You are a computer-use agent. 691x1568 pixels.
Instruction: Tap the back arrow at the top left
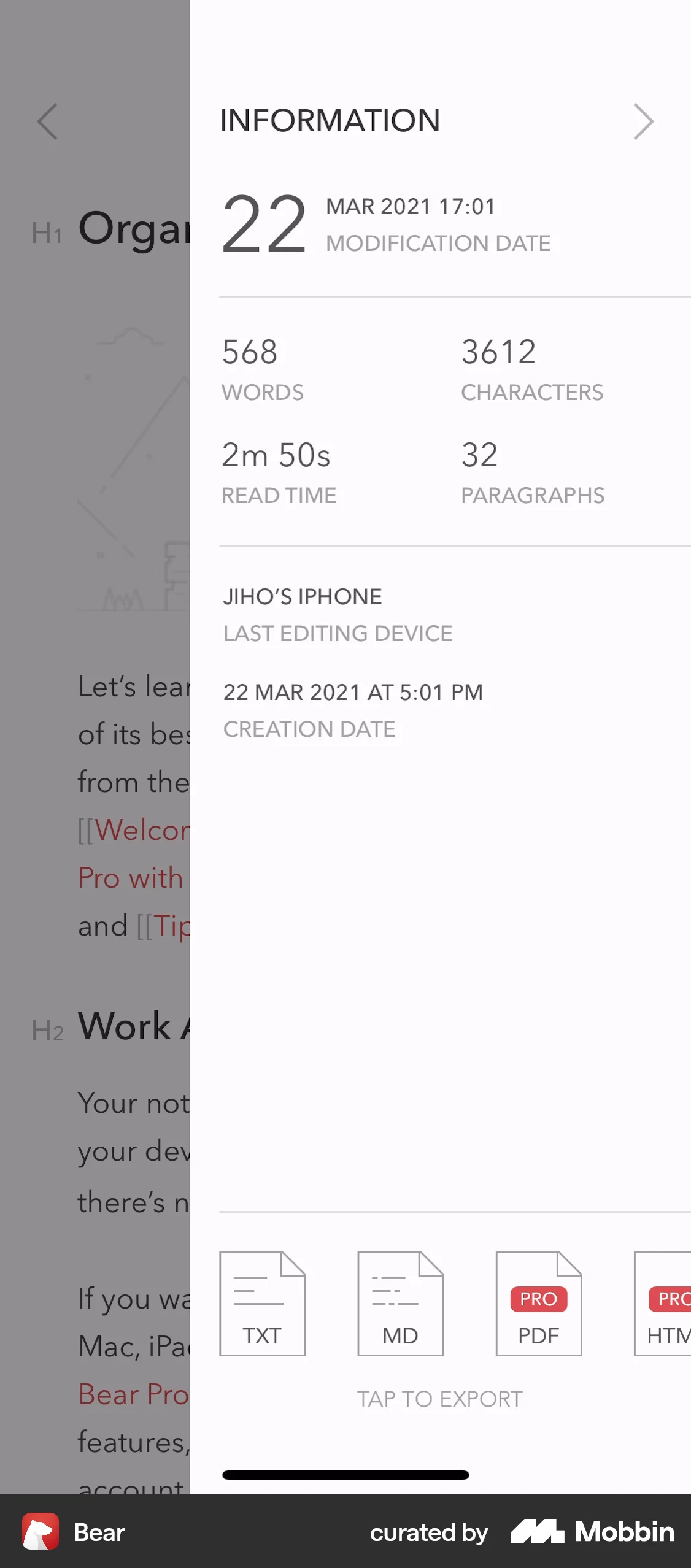[x=48, y=122]
